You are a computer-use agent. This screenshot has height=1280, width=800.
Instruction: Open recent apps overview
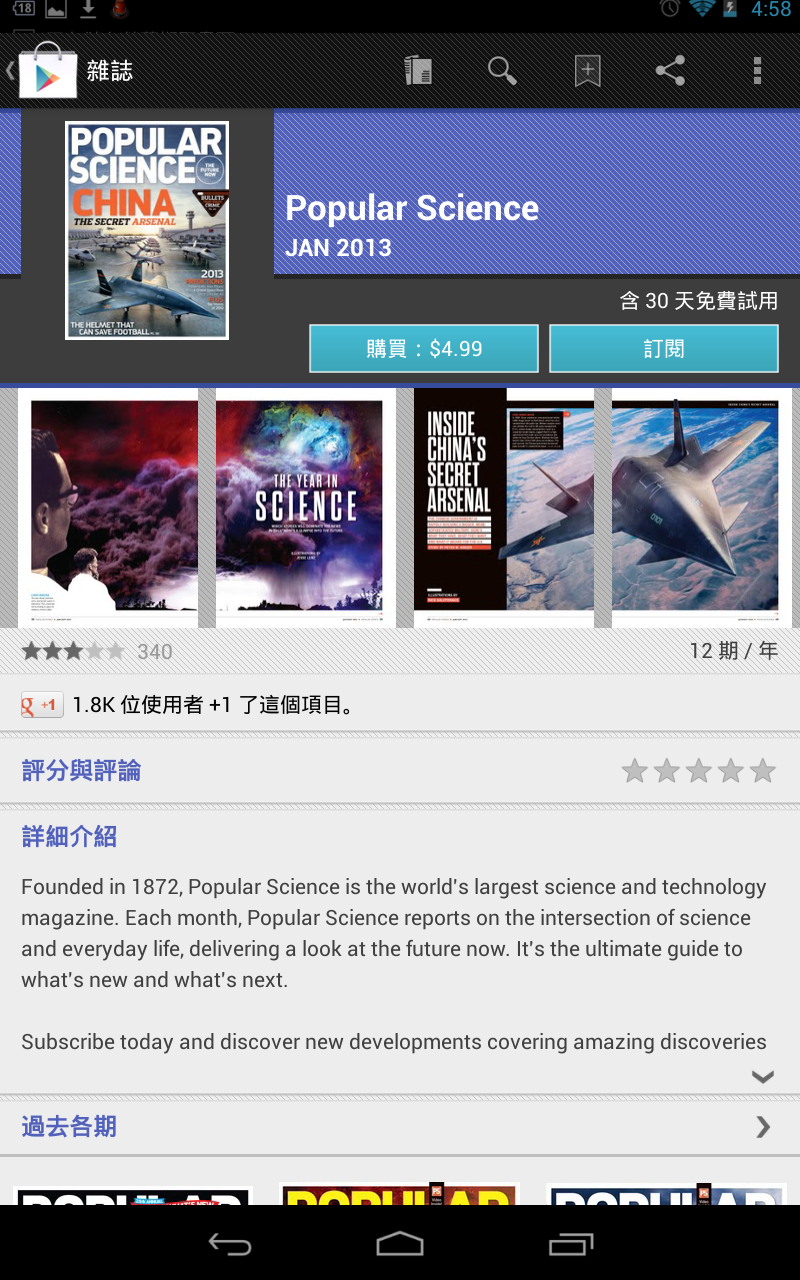pos(571,1244)
